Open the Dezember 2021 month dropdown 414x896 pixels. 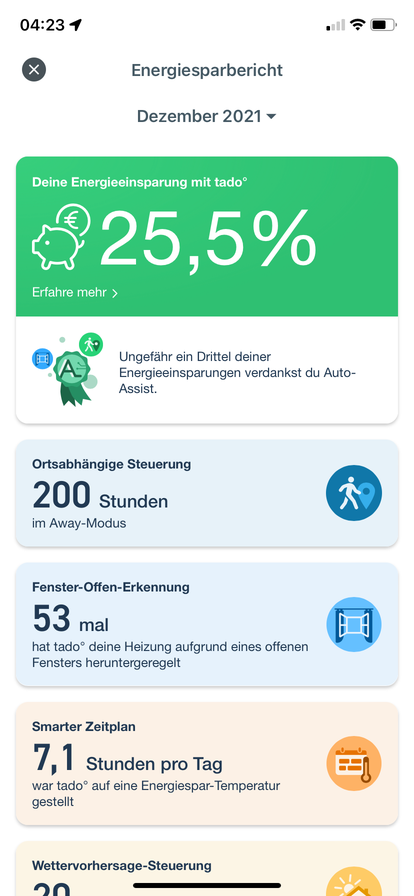[206, 117]
